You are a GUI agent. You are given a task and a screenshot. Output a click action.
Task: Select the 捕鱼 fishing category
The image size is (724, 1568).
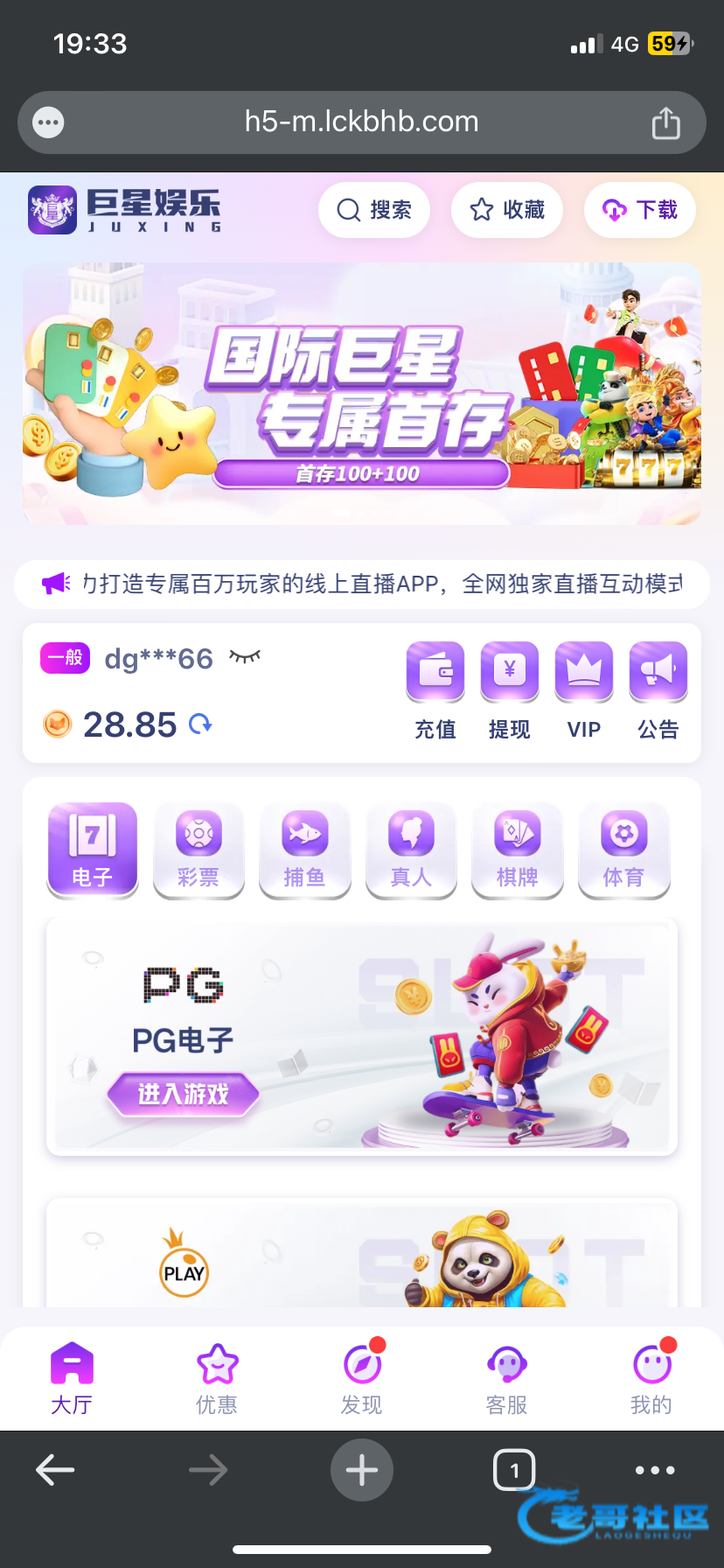304,849
